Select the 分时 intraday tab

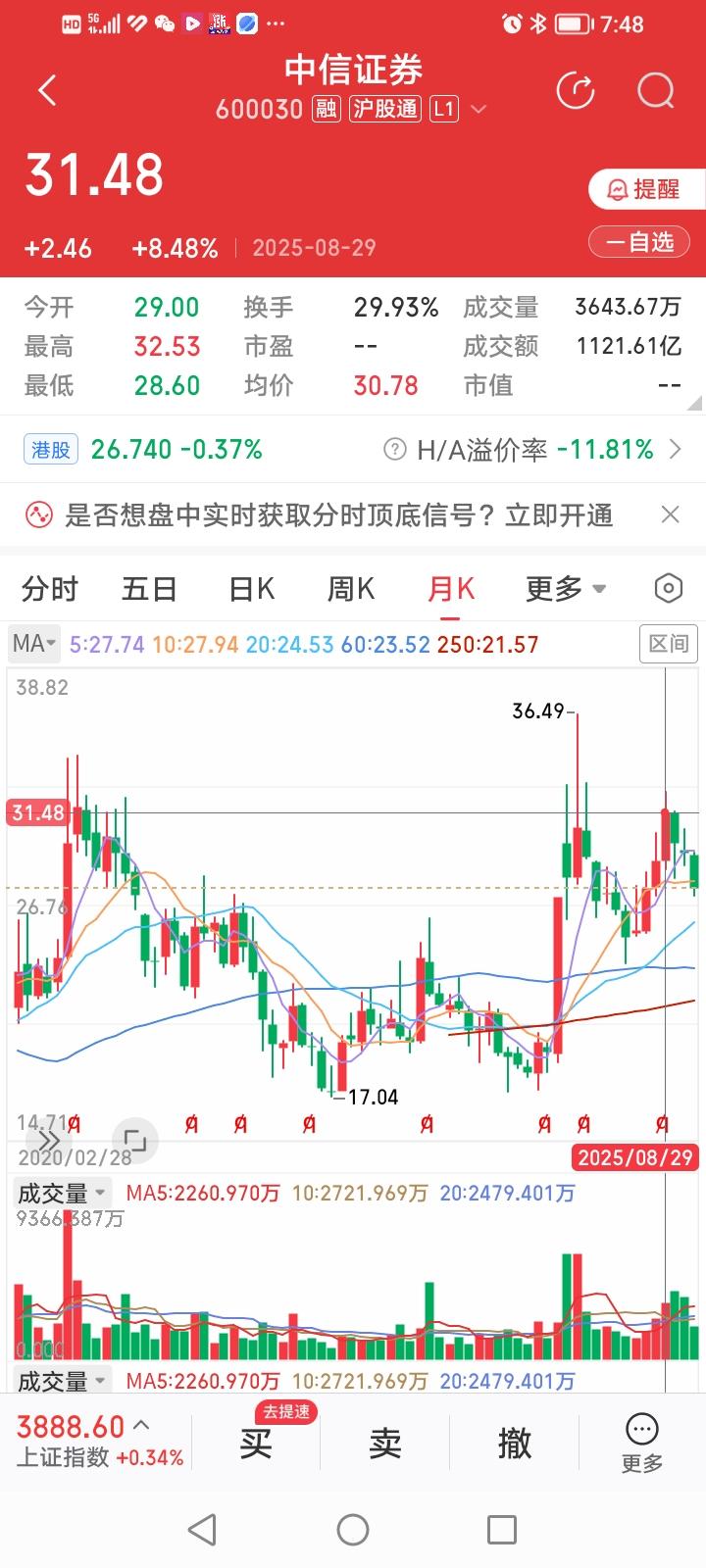[49, 588]
